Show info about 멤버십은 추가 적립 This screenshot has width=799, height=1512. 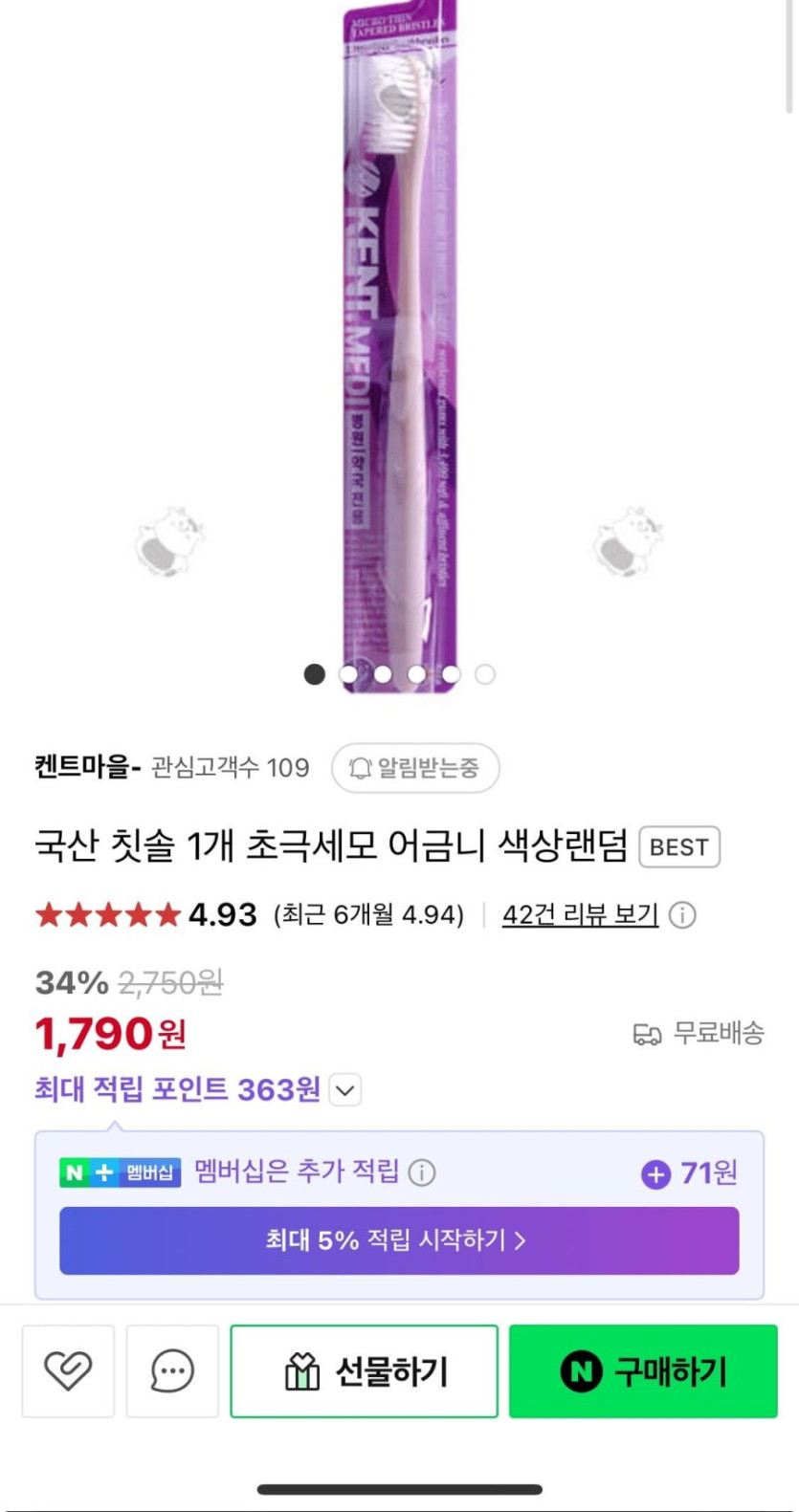(x=422, y=1172)
